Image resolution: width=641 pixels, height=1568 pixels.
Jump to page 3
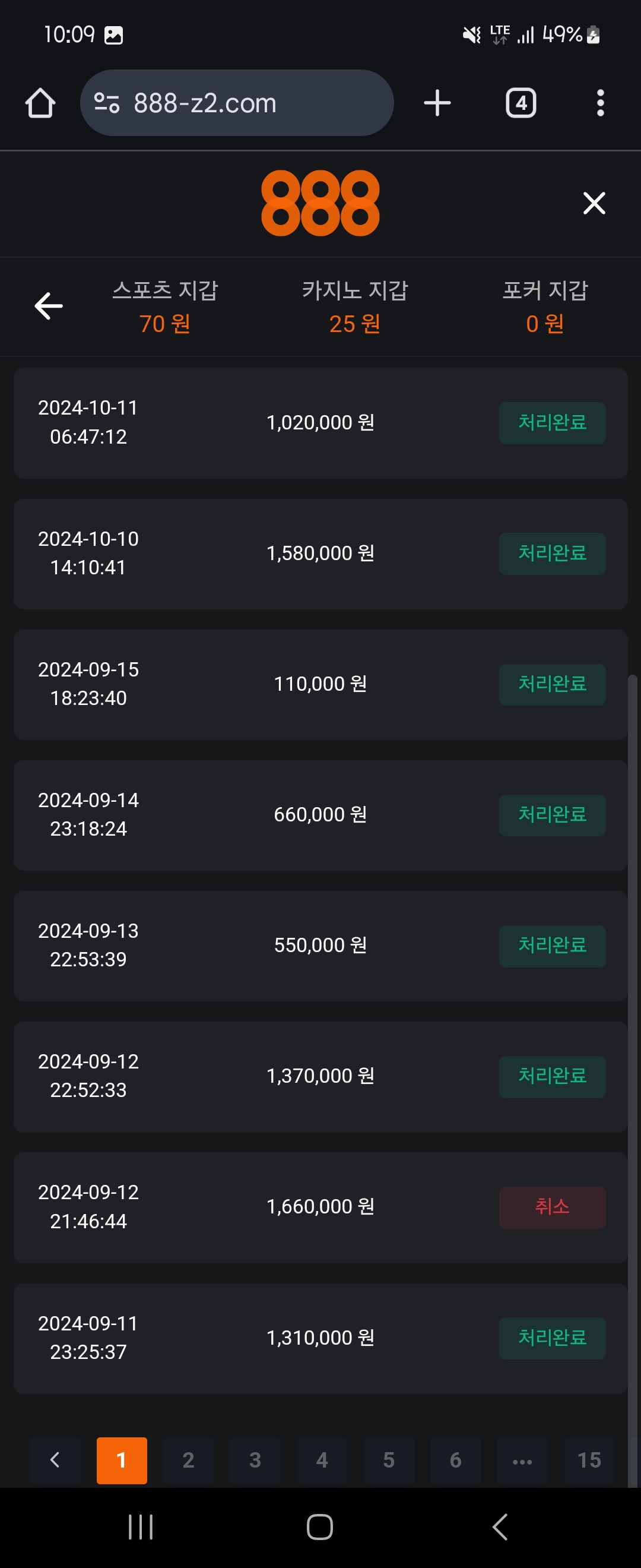pos(255,1460)
